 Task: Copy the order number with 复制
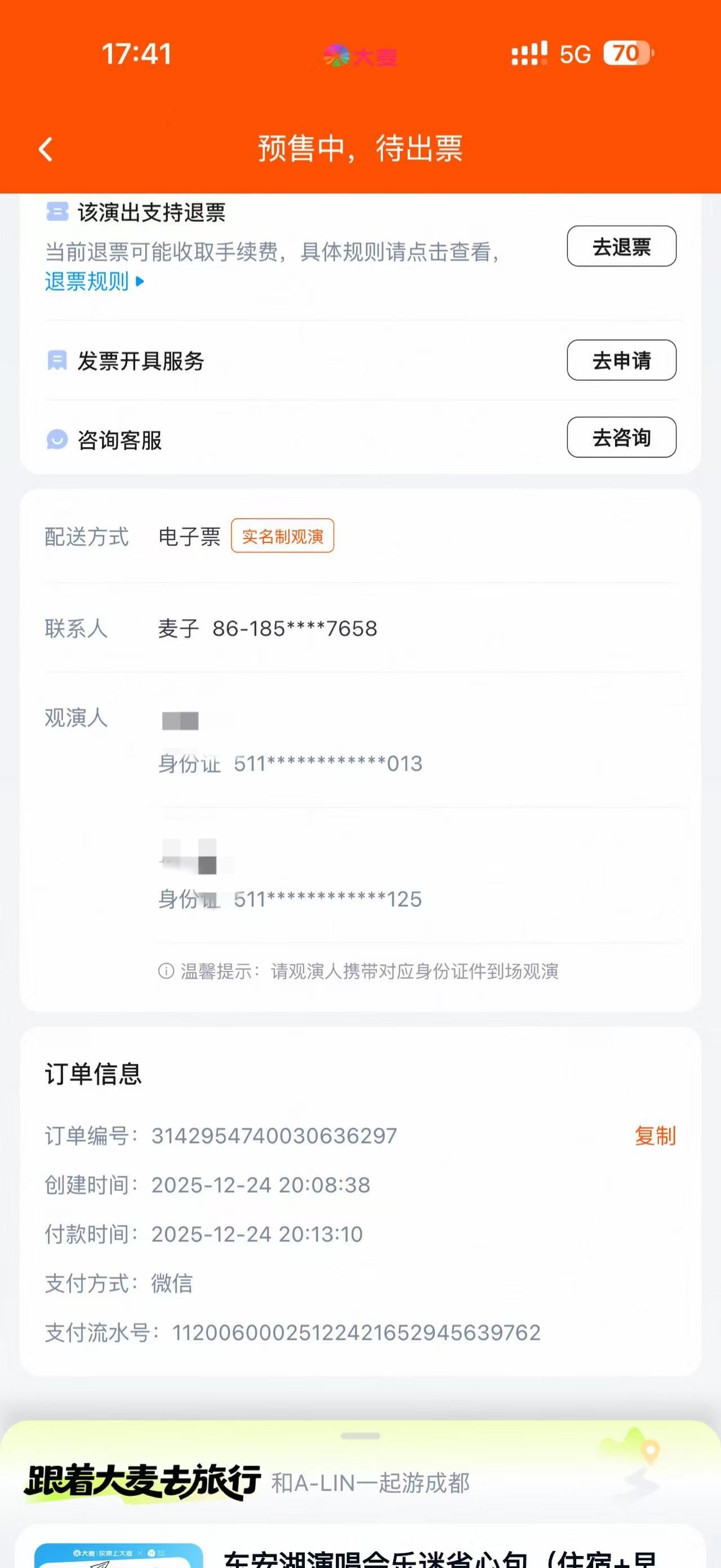[655, 1136]
